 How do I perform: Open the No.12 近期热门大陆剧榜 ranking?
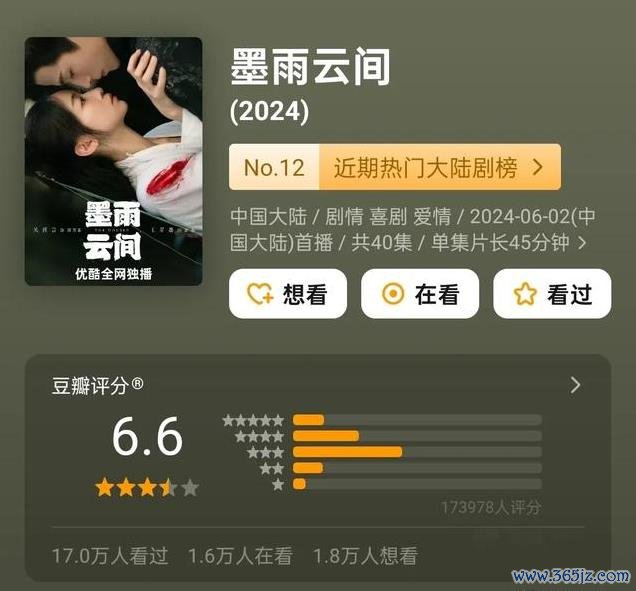click(x=395, y=167)
